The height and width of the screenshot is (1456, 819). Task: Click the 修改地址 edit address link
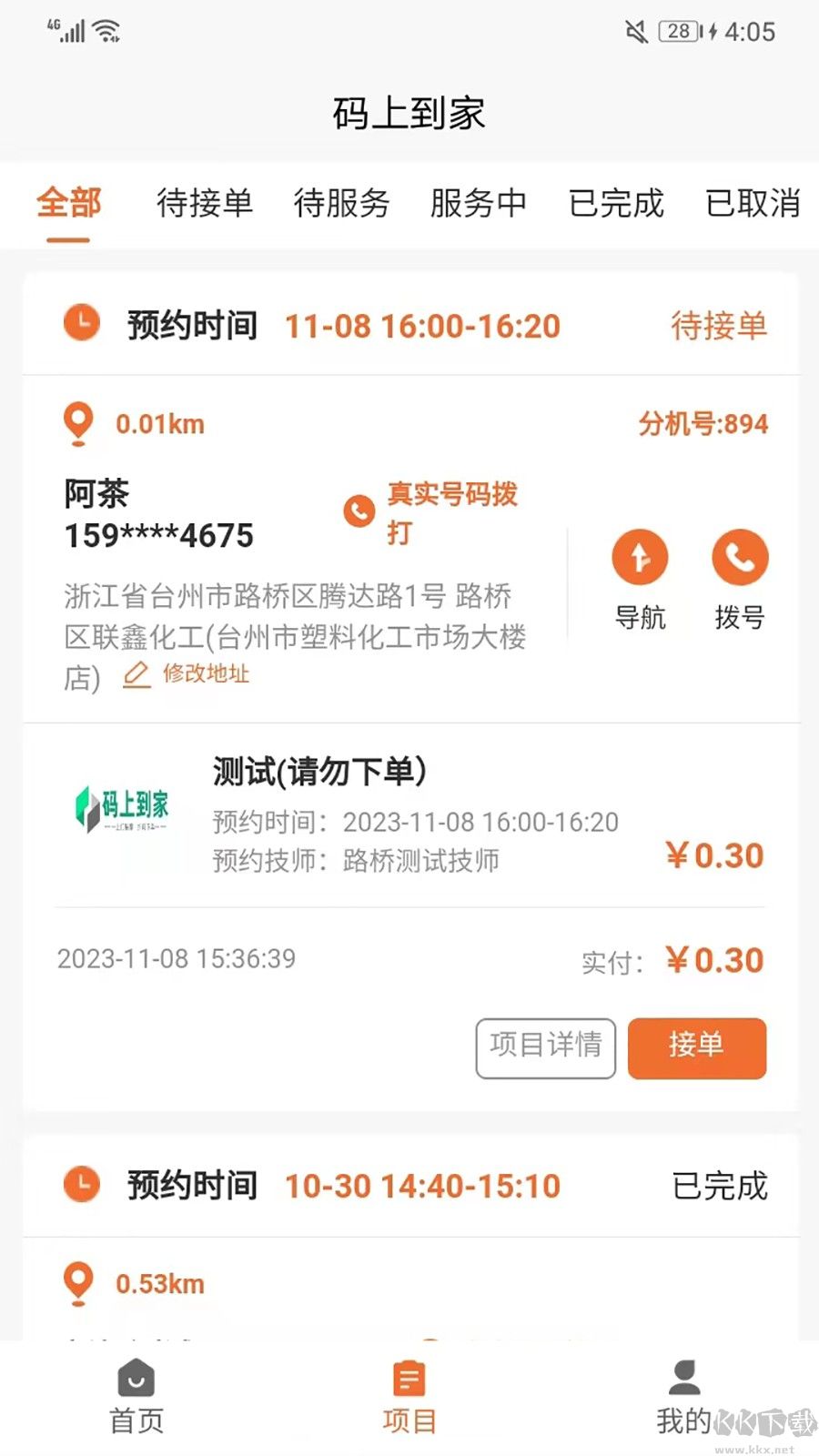(x=205, y=674)
